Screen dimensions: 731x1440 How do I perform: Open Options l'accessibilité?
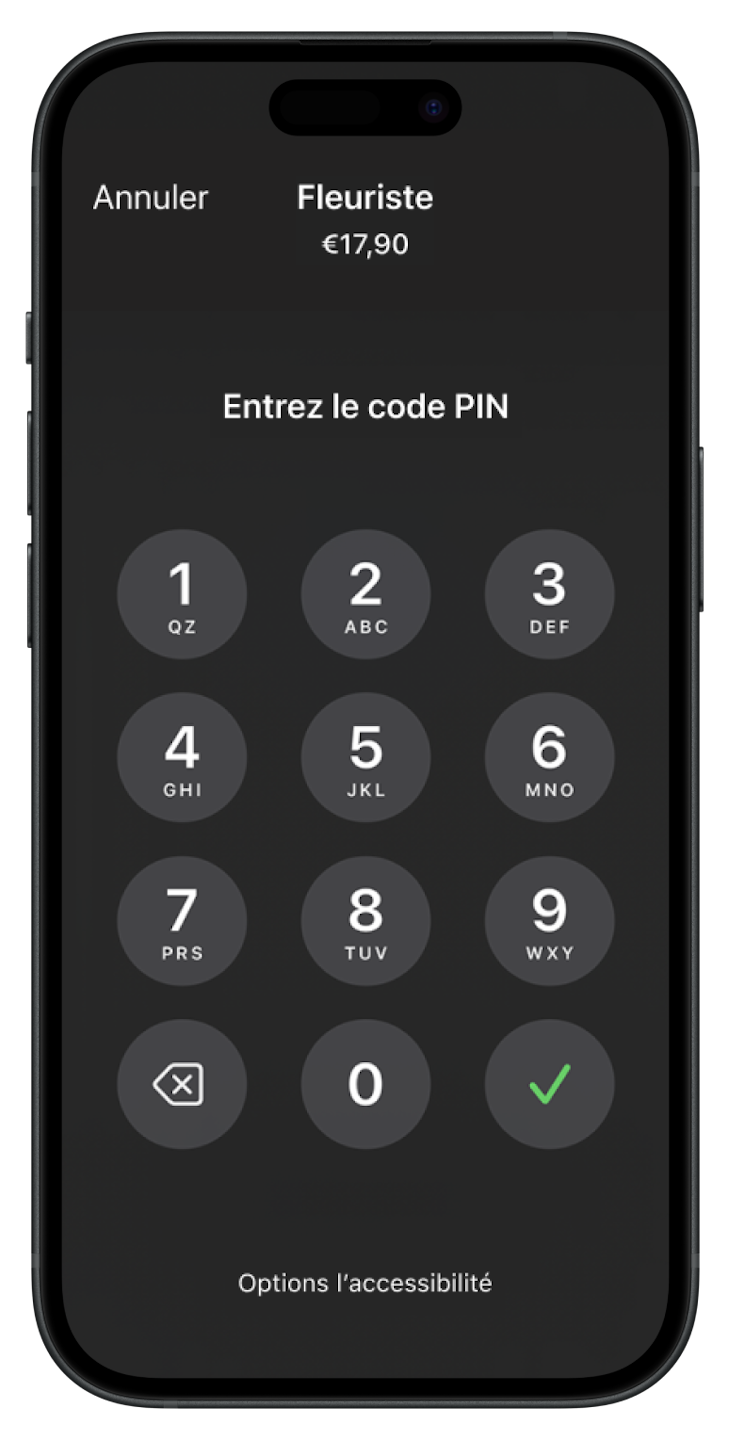[365, 1283]
